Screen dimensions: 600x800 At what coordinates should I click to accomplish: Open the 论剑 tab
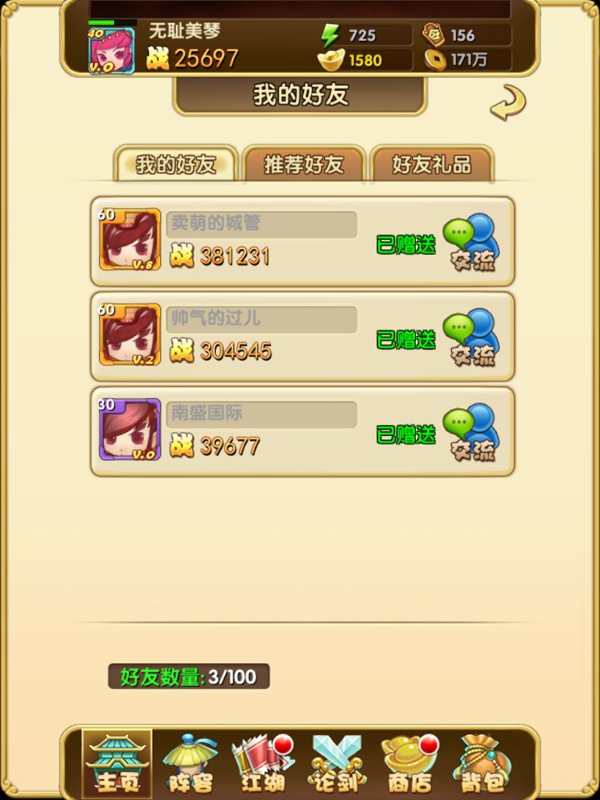tap(336, 764)
